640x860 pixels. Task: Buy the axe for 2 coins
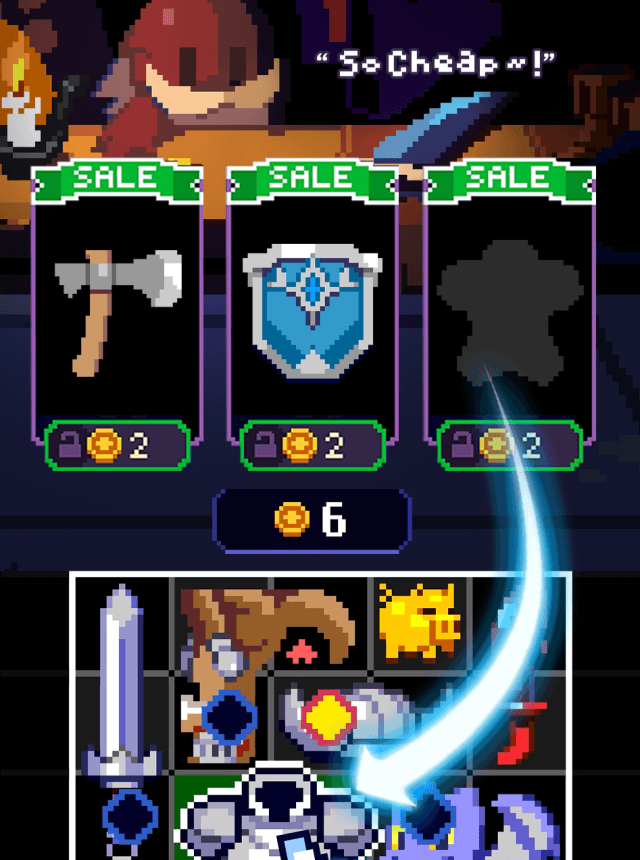117,445
